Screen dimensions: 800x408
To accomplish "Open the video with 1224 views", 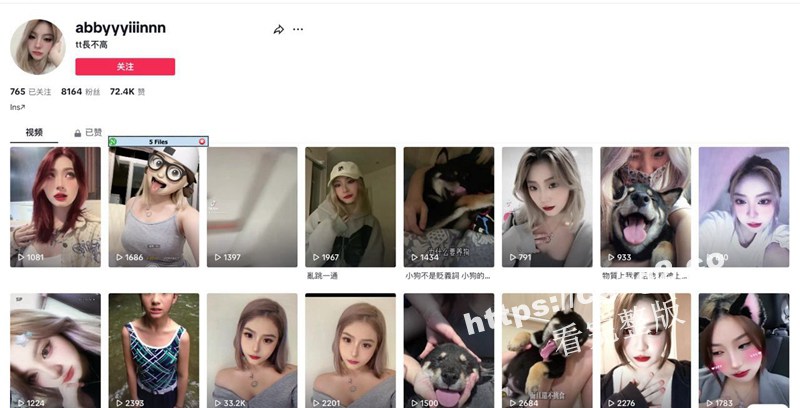I will pos(54,348).
